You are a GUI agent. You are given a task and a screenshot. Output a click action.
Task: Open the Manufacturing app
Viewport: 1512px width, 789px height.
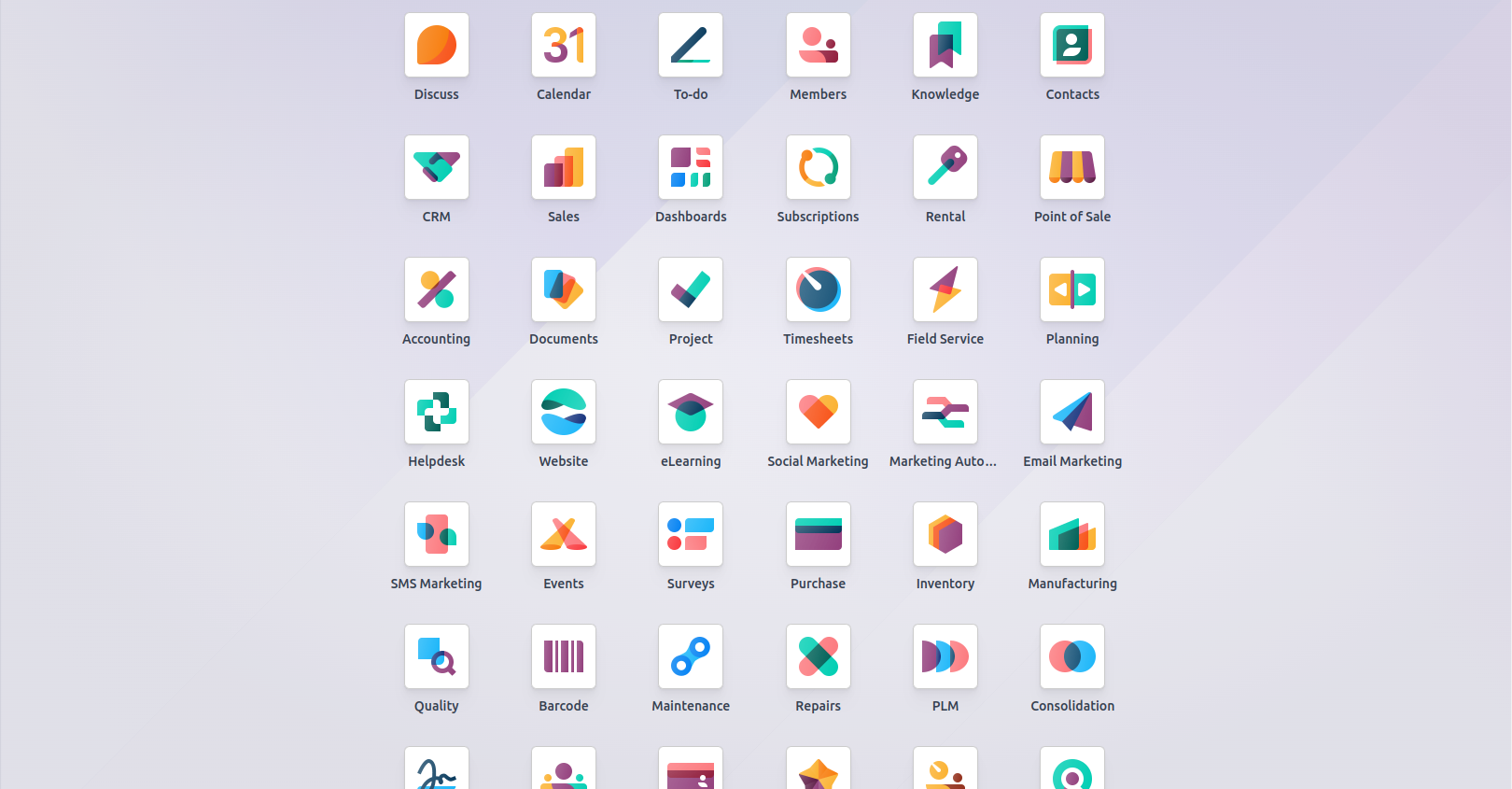(1072, 535)
